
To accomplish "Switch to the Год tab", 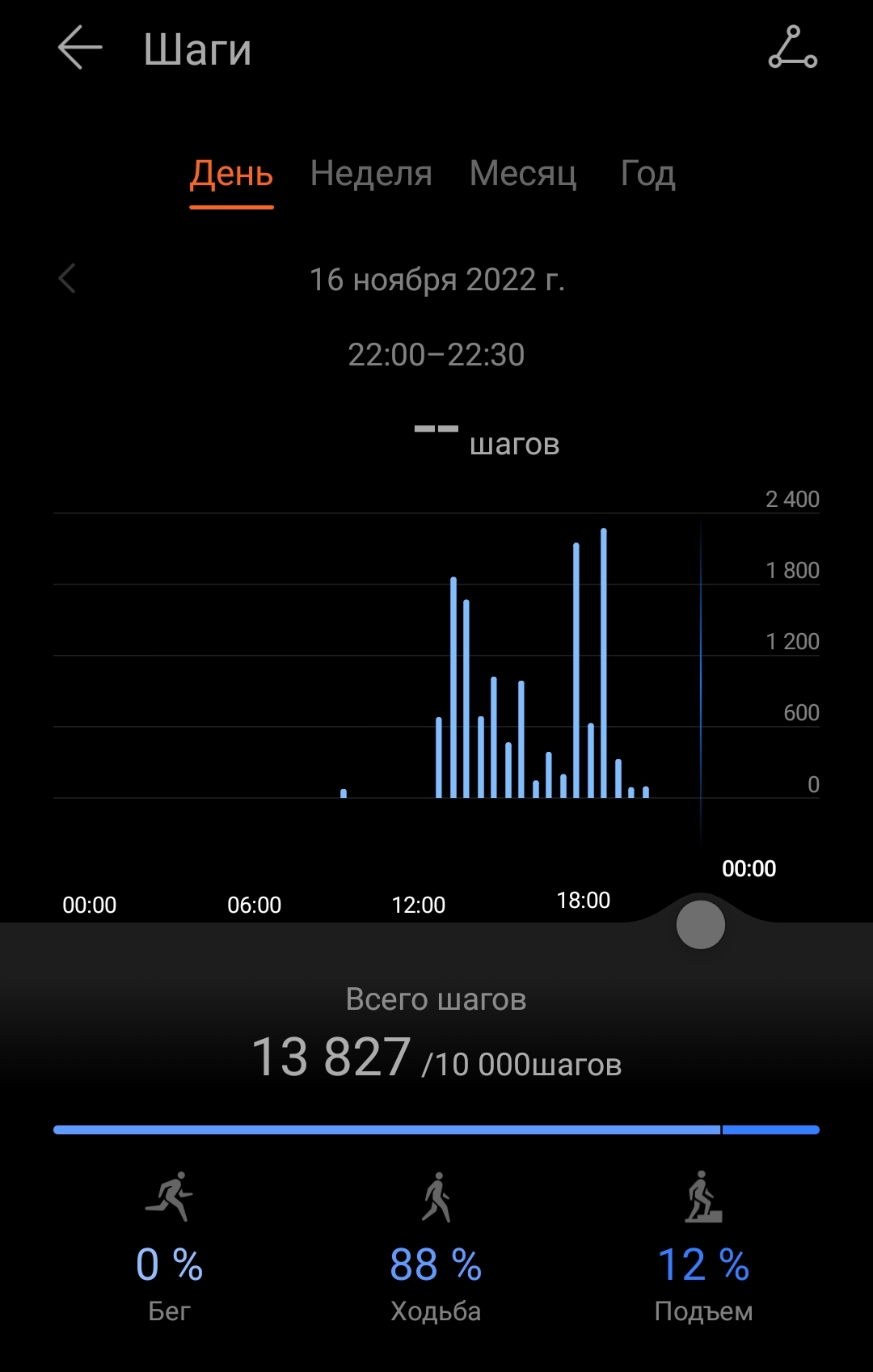I will click(647, 174).
